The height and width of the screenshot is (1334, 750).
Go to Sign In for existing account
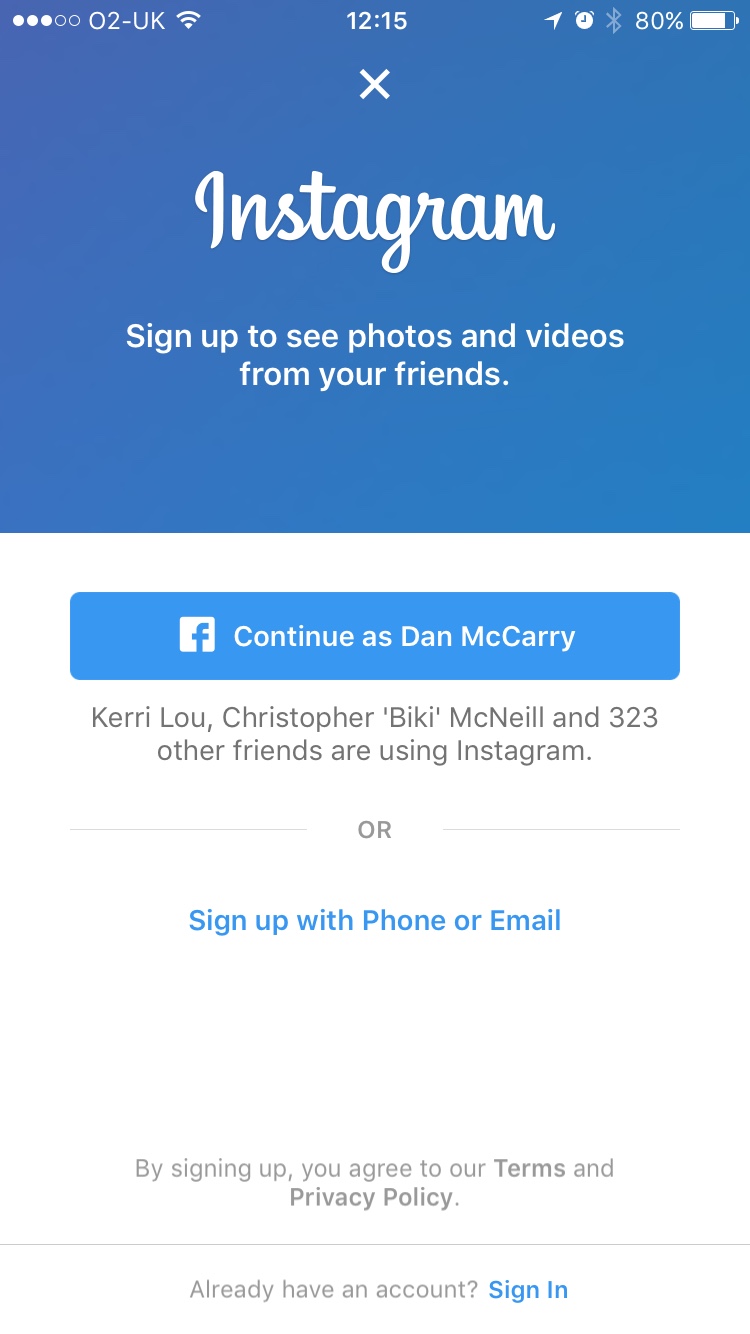(528, 1290)
